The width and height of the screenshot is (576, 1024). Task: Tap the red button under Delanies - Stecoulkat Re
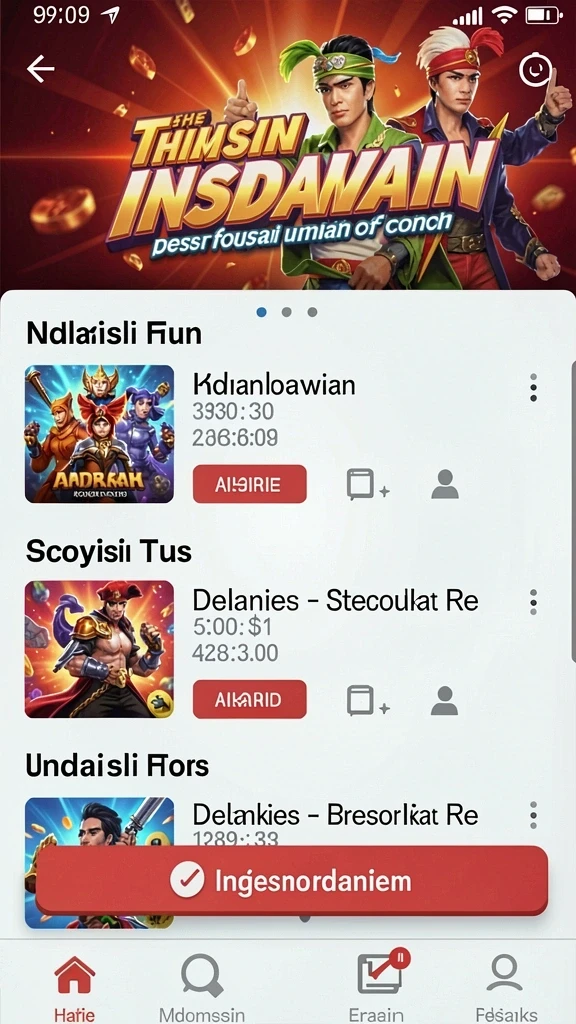click(x=249, y=699)
